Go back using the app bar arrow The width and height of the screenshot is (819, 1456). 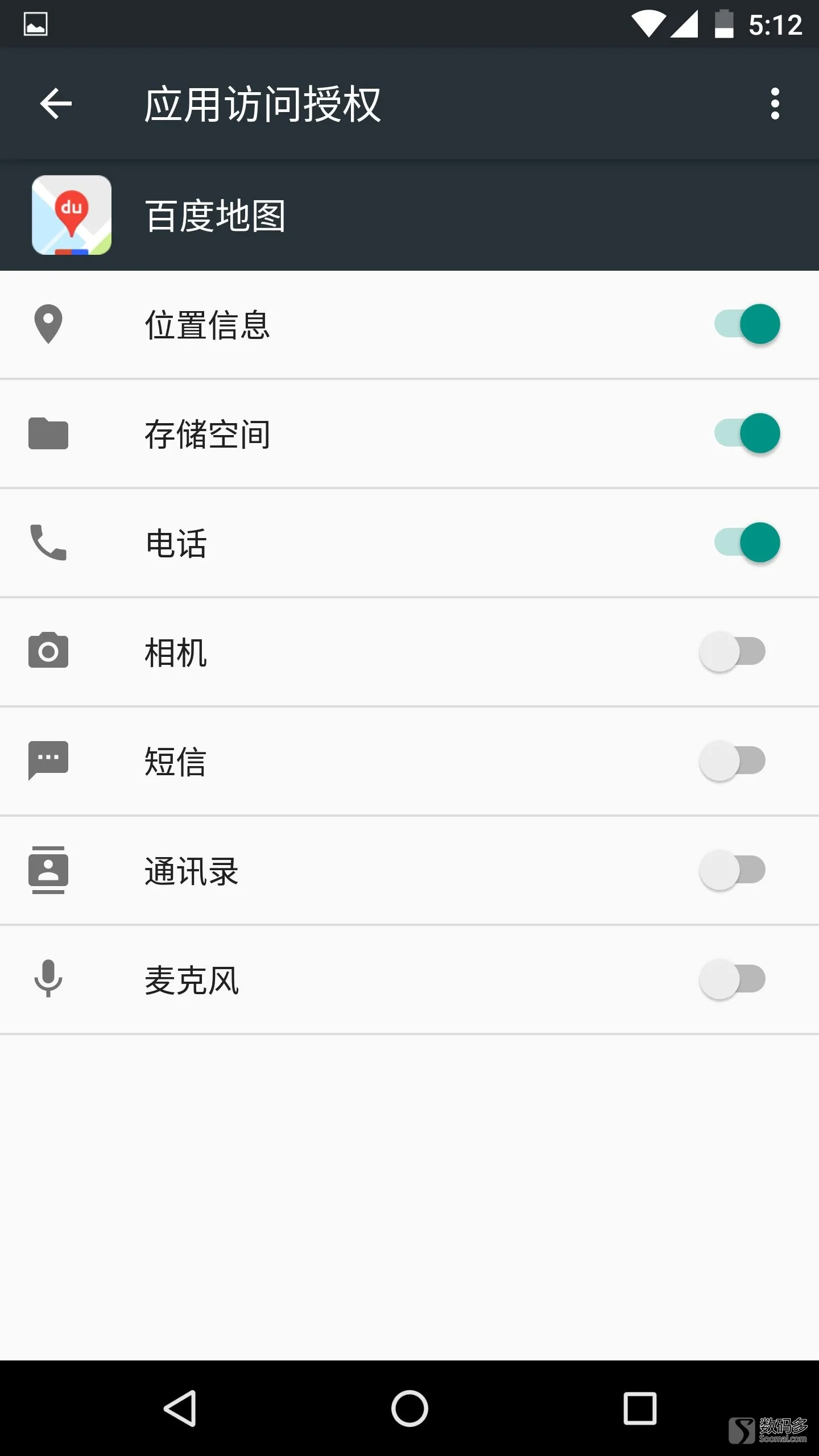[x=56, y=104]
